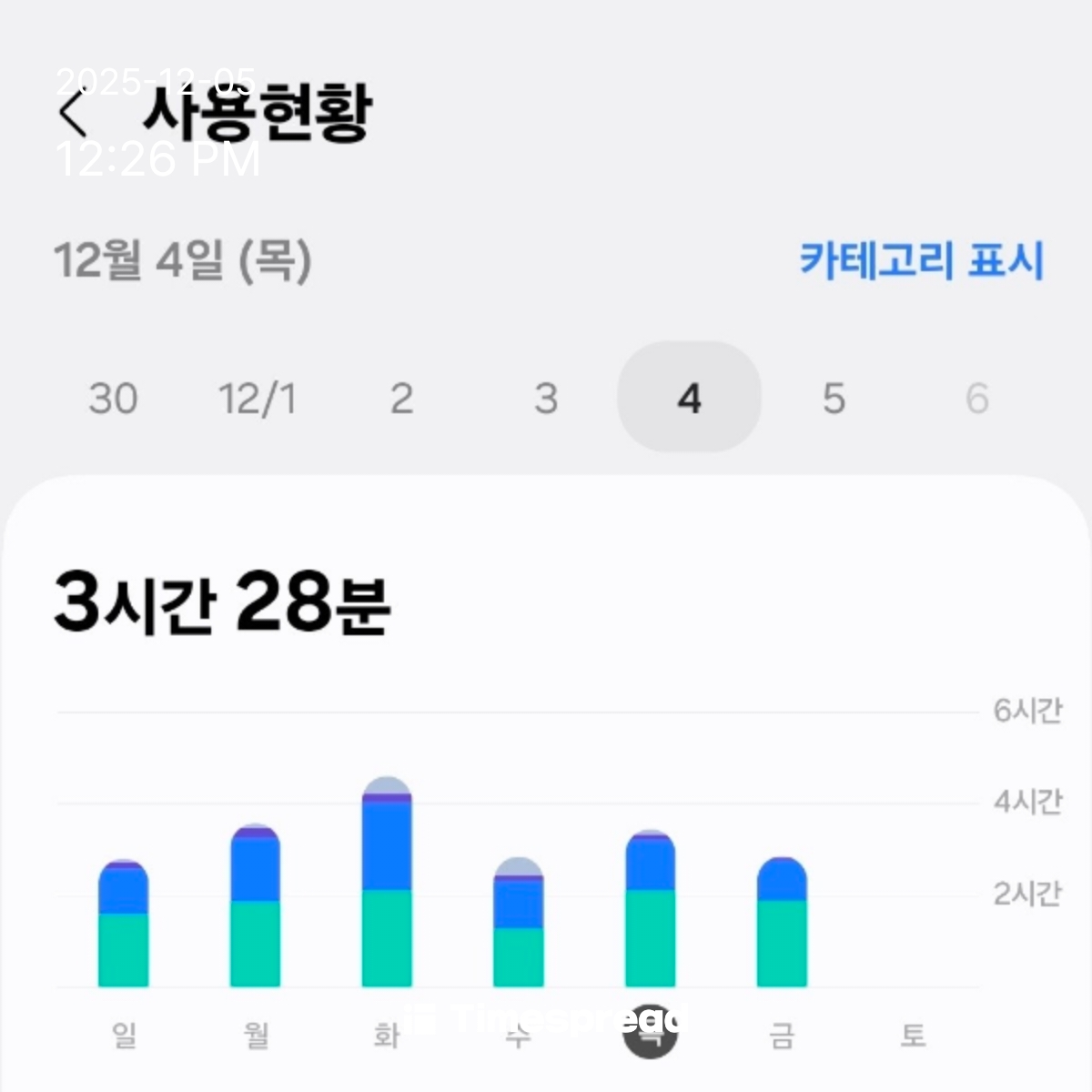Image resolution: width=1092 pixels, height=1092 pixels.
Task: Tap the tallest 화 usage bar
Action: pyautogui.click(x=387, y=883)
